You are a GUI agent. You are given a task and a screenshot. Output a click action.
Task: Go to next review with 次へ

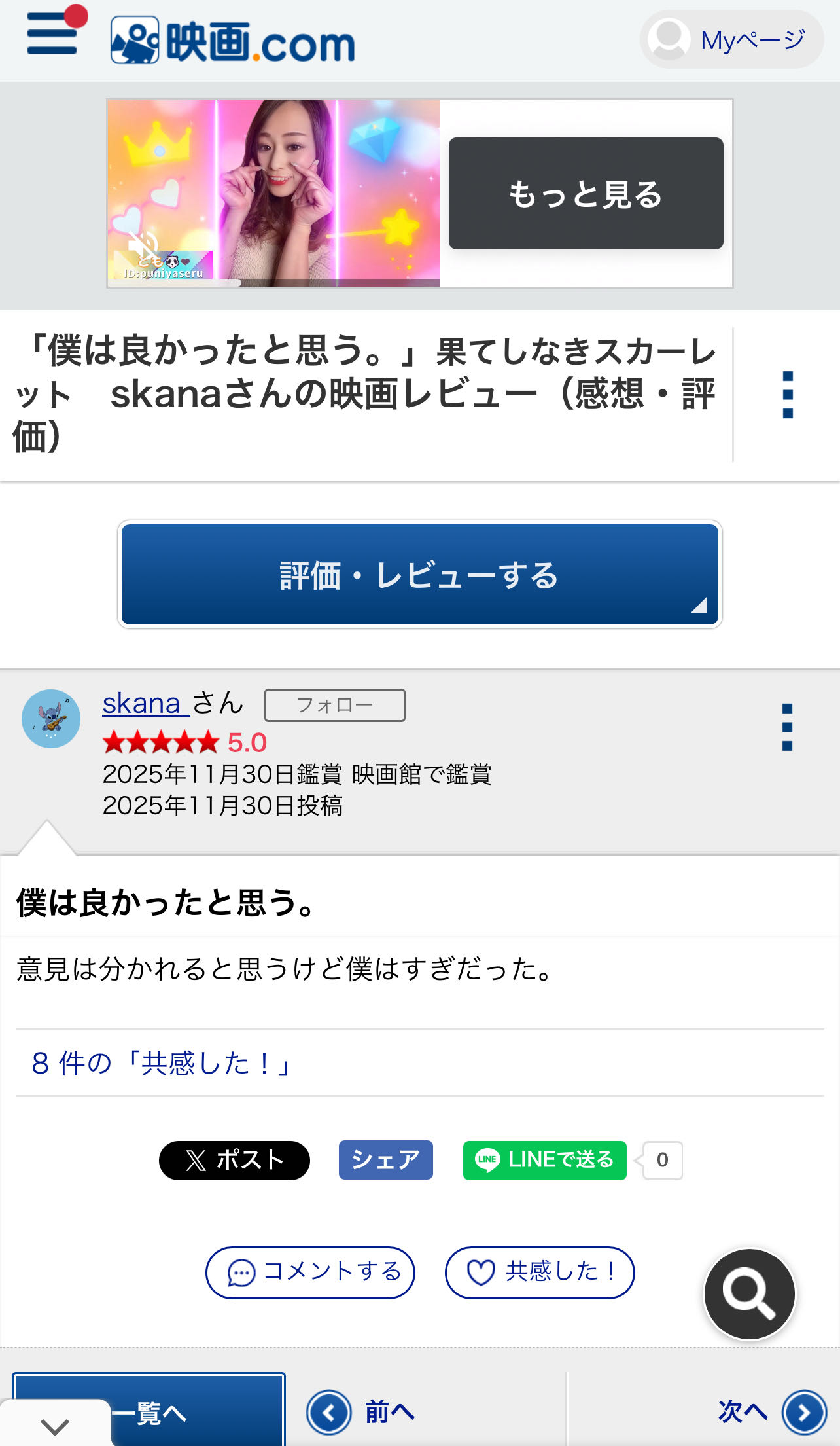pyautogui.click(x=772, y=1412)
